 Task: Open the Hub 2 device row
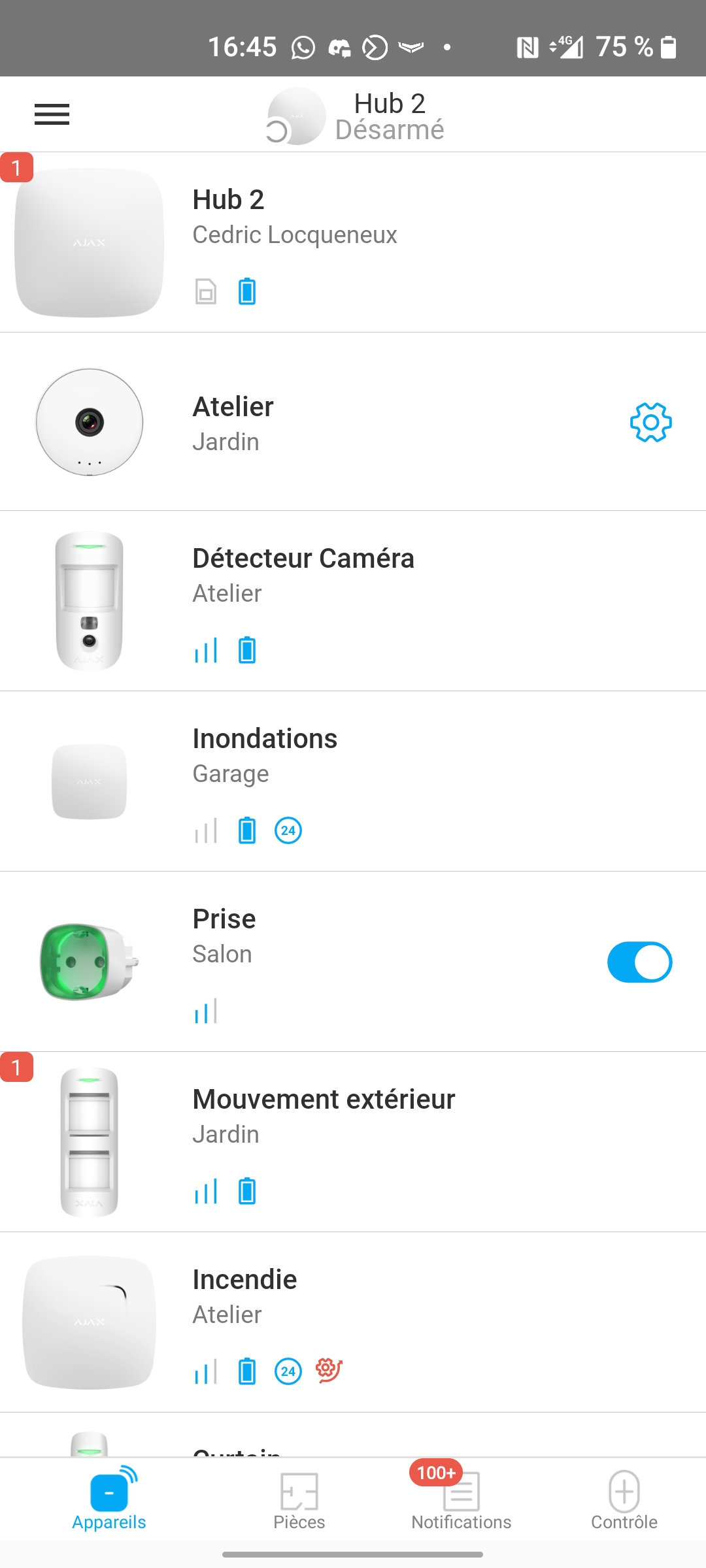tap(353, 242)
